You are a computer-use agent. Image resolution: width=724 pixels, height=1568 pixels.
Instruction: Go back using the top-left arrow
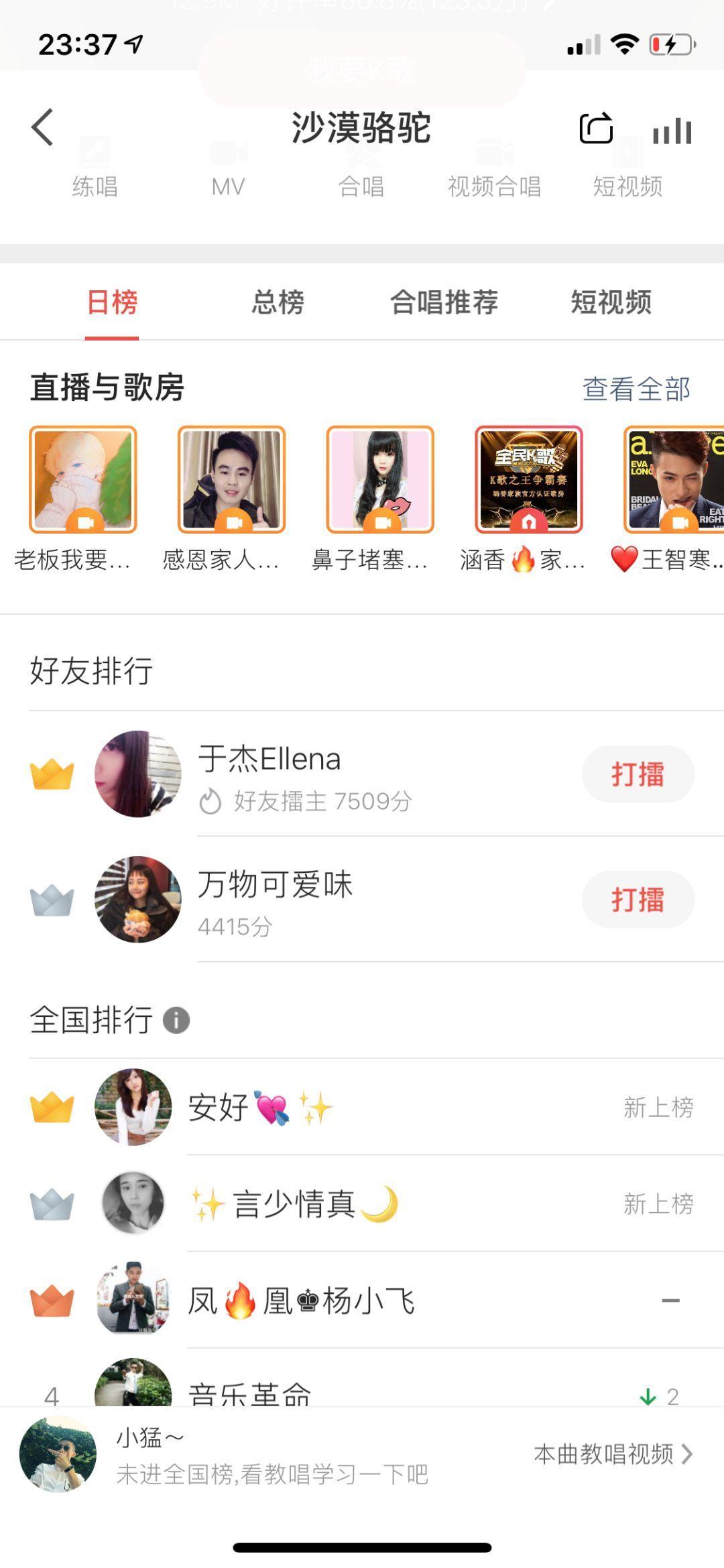(x=43, y=127)
